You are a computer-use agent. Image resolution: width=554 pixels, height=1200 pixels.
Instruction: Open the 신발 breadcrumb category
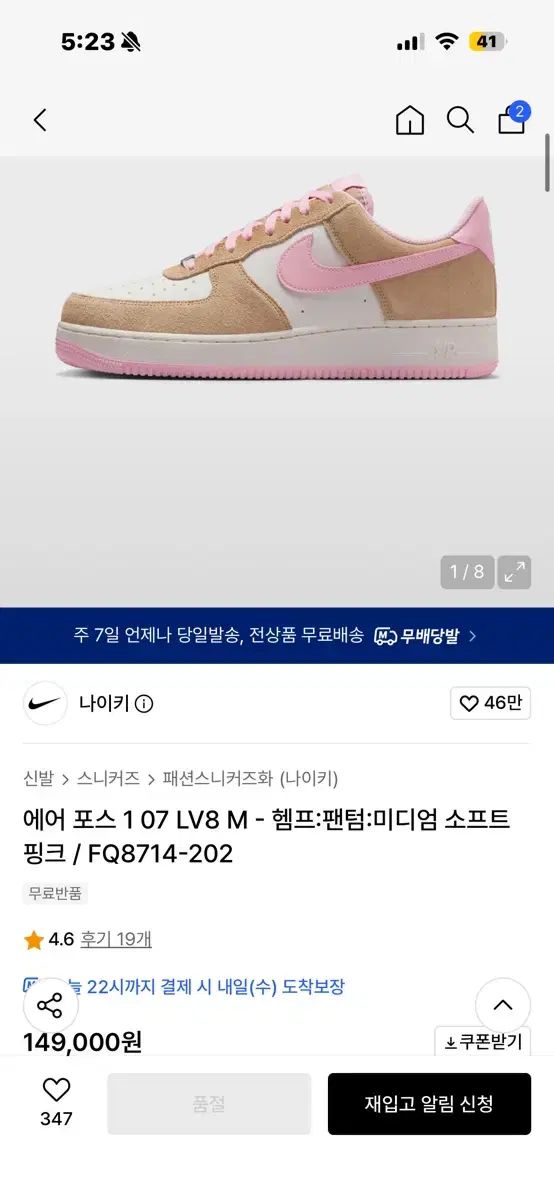click(38, 778)
